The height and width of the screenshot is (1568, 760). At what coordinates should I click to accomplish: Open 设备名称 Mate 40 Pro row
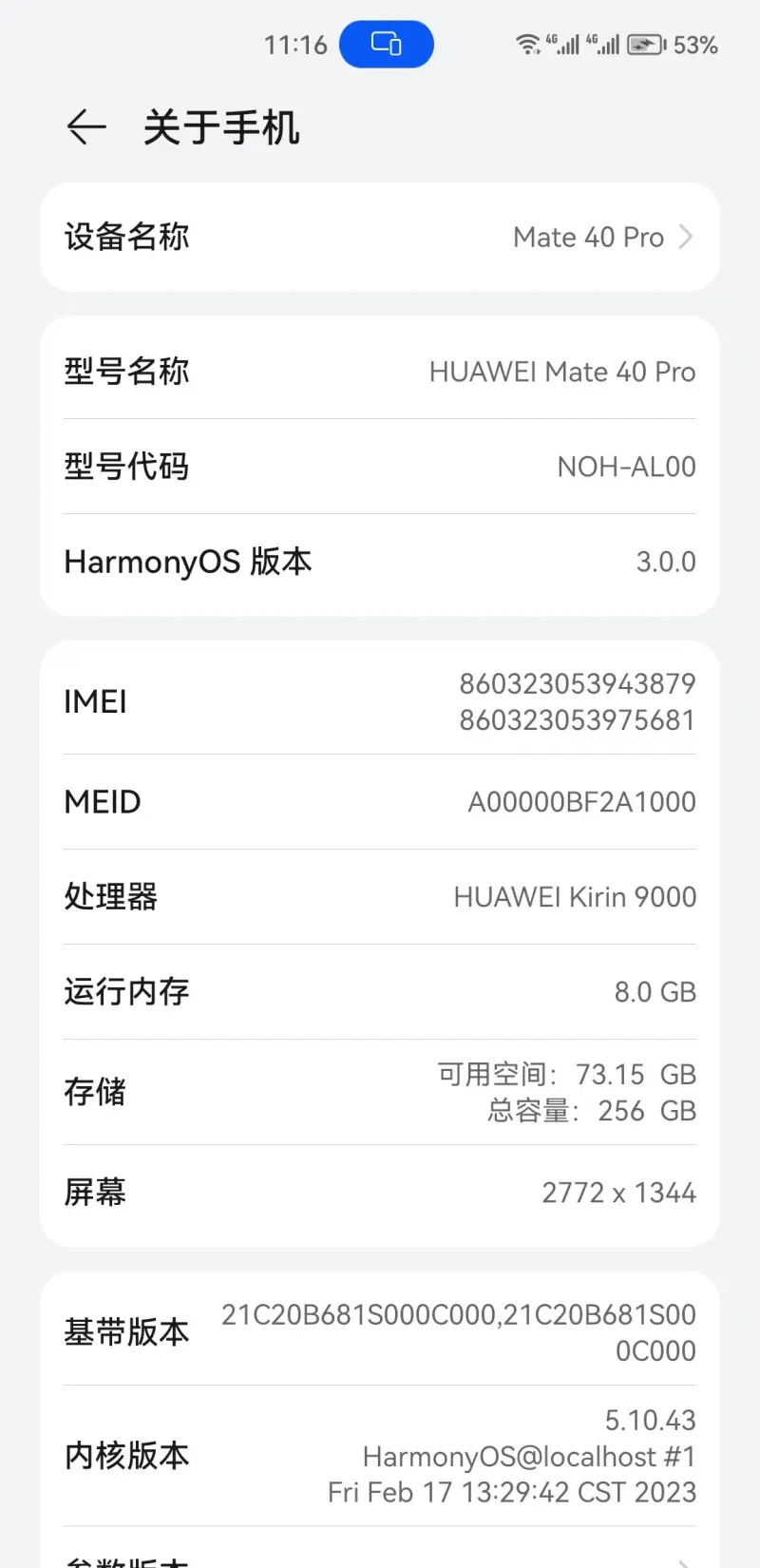click(380, 237)
